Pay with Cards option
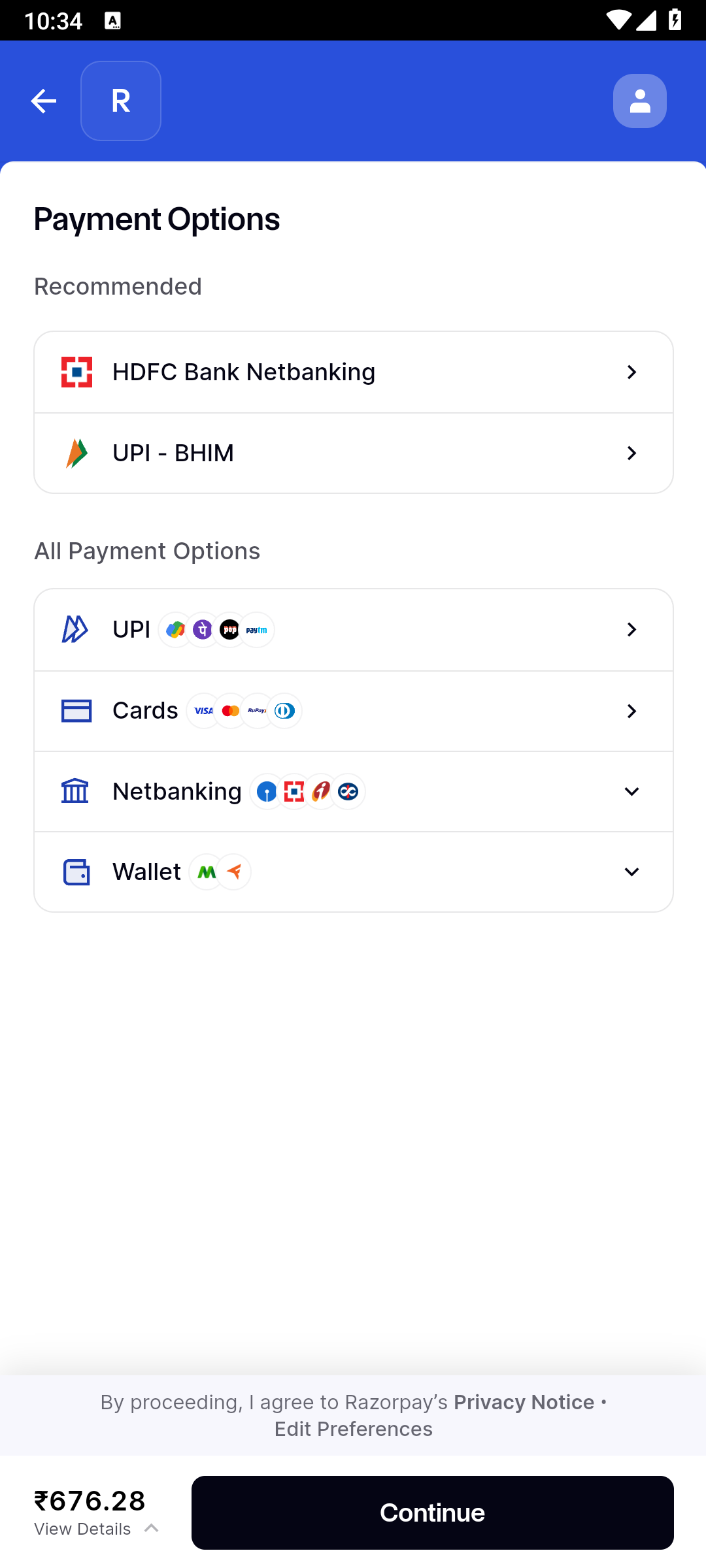This screenshot has height=1568, width=706. 353,711
